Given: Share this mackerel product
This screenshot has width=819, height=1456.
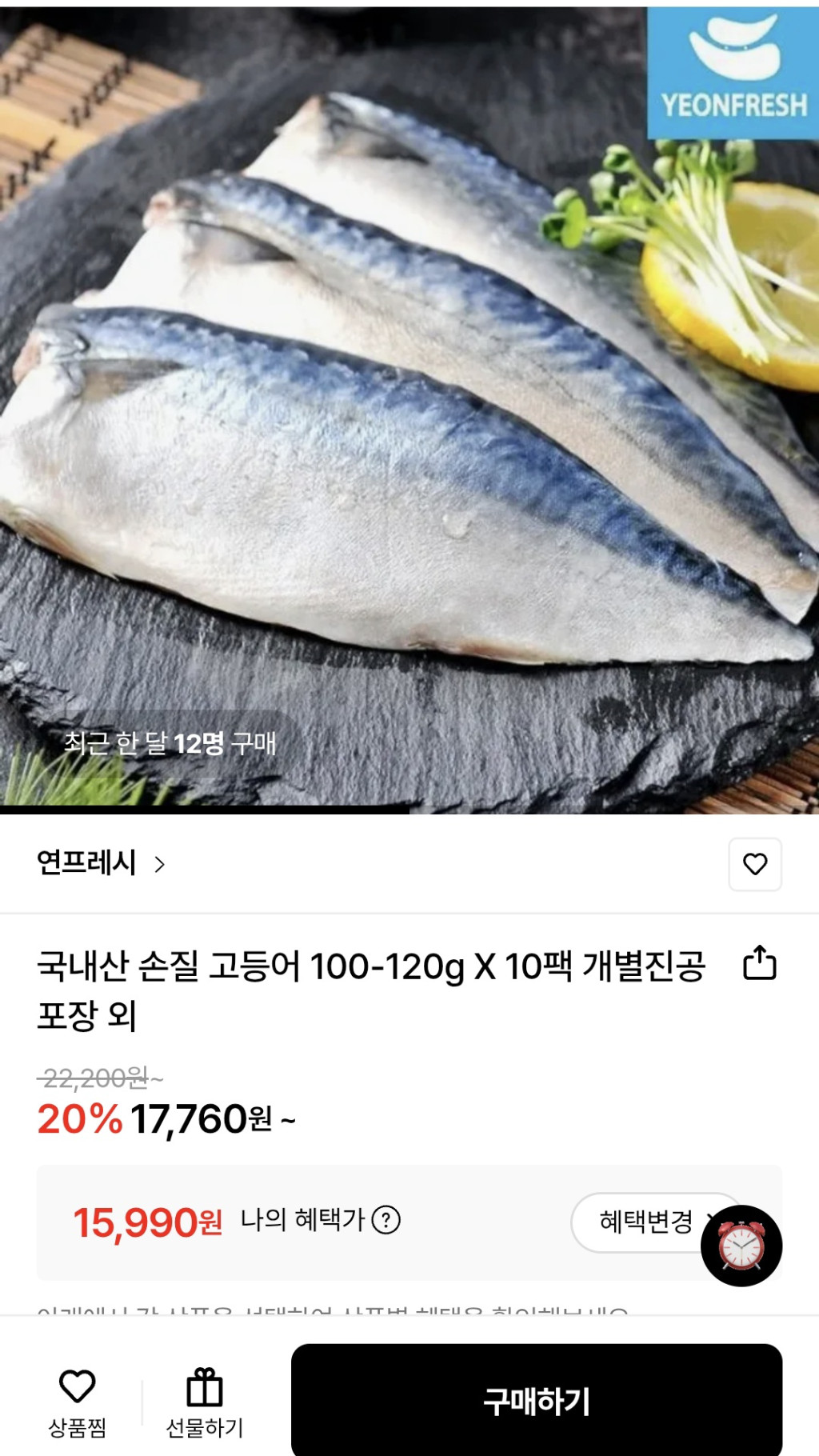Looking at the screenshot, I should 759,962.
